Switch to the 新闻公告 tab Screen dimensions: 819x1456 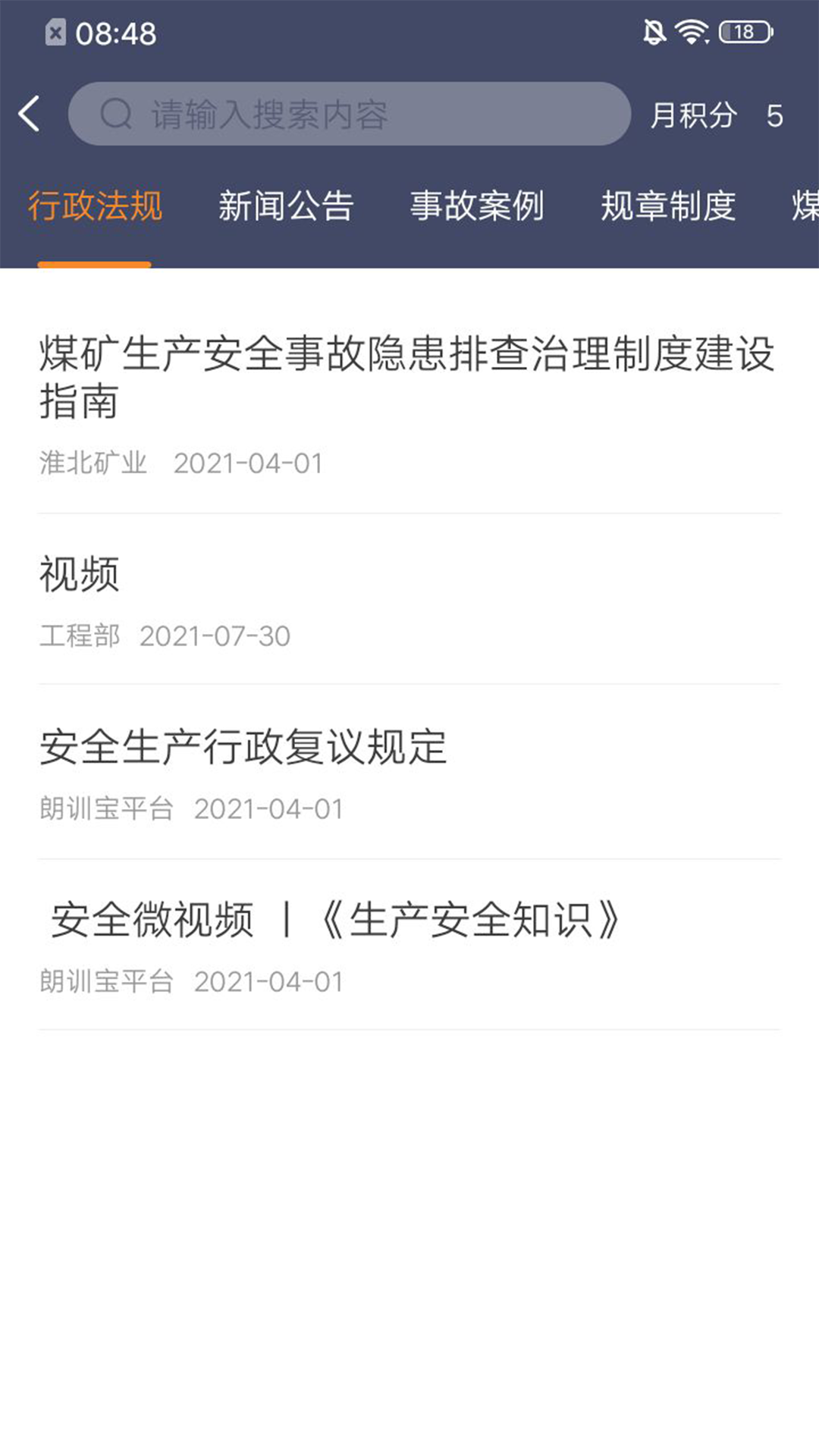click(x=286, y=206)
